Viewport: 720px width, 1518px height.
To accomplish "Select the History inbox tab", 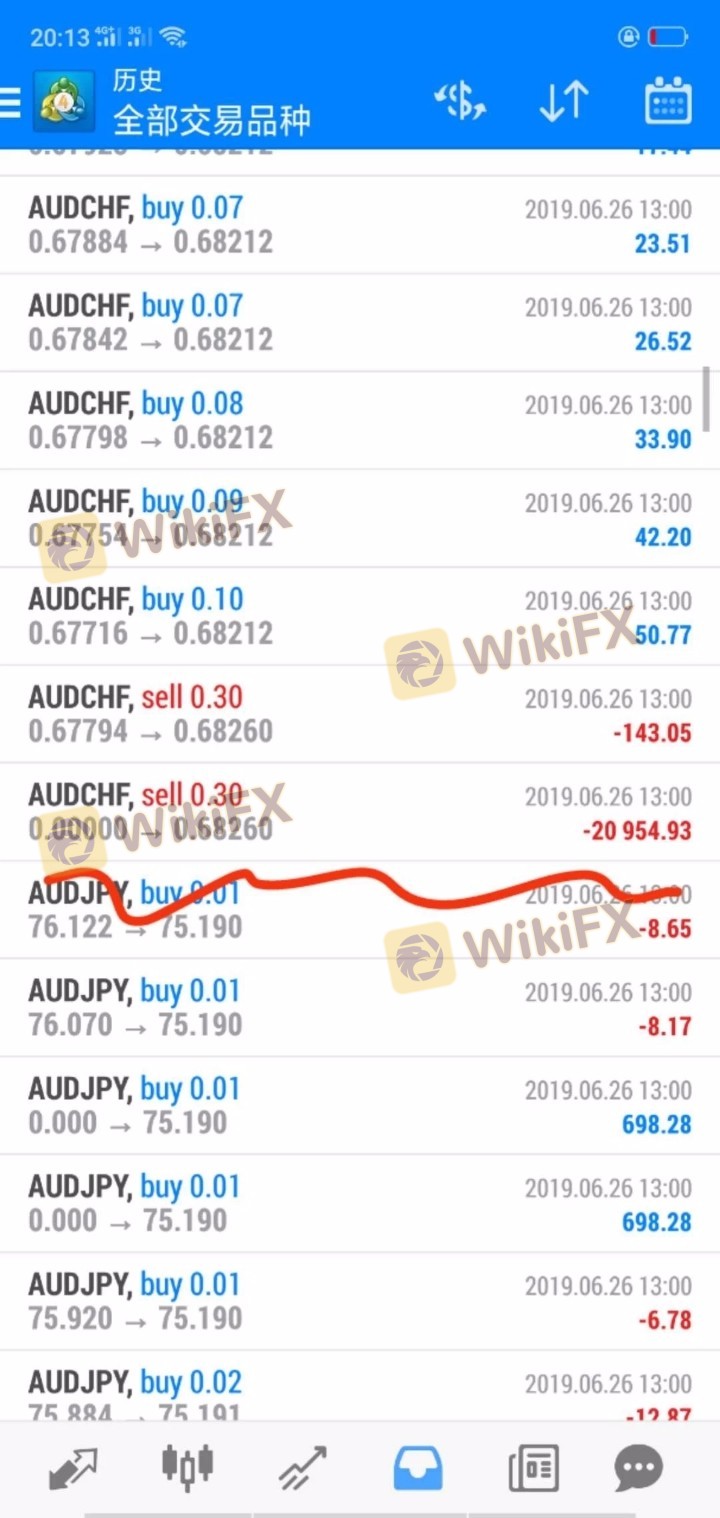I will [x=417, y=1468].
